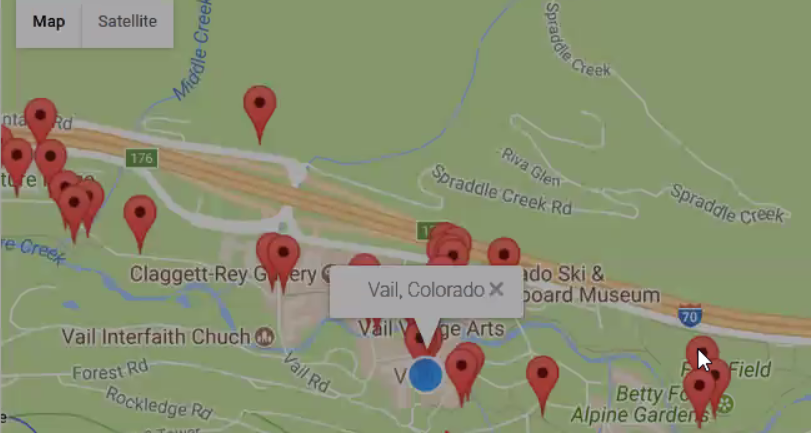Switch to Satellite view
Image resolution: width=811 pixels, height=433 pixels.
click(x=127, y=22)
